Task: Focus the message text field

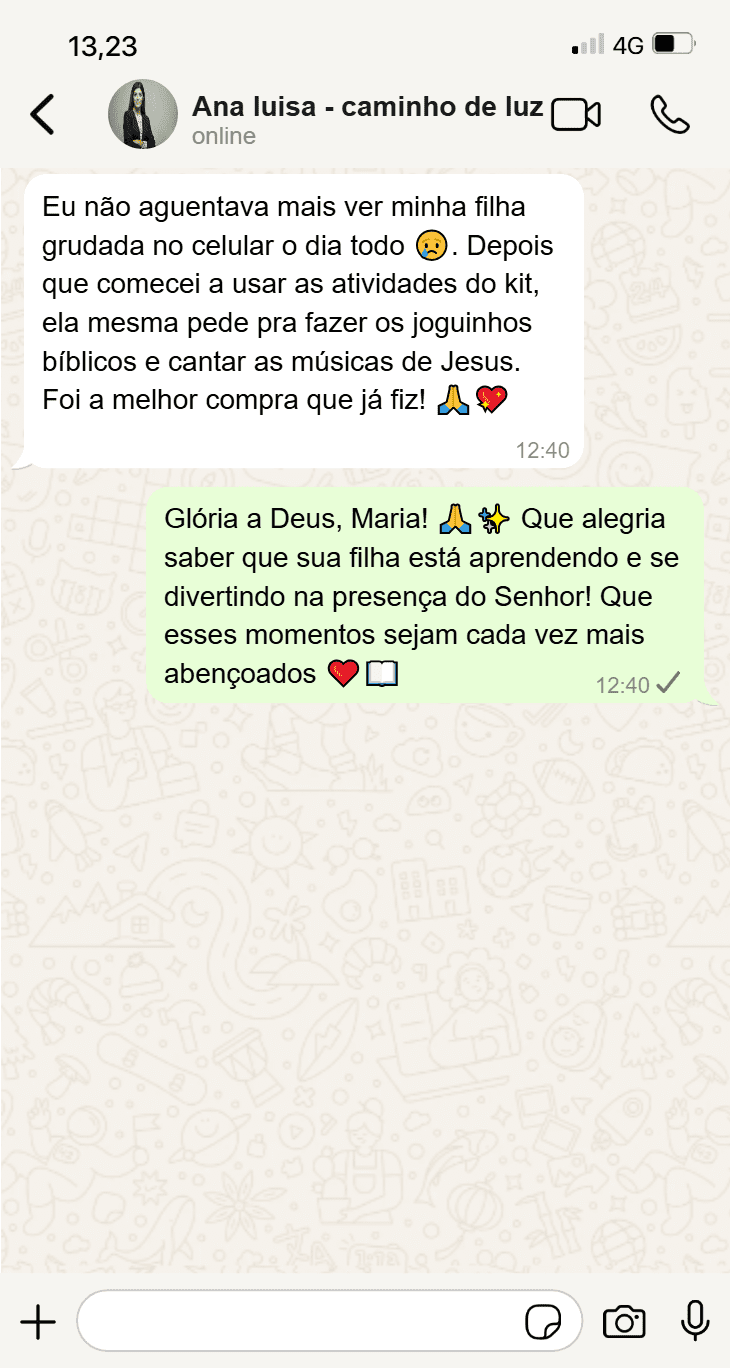Action: coord(300,1322)
